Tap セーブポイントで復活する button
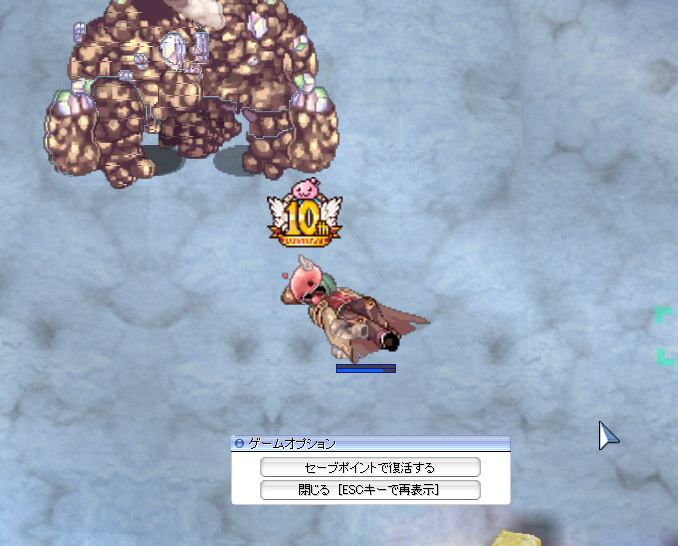 coord(370,467)
